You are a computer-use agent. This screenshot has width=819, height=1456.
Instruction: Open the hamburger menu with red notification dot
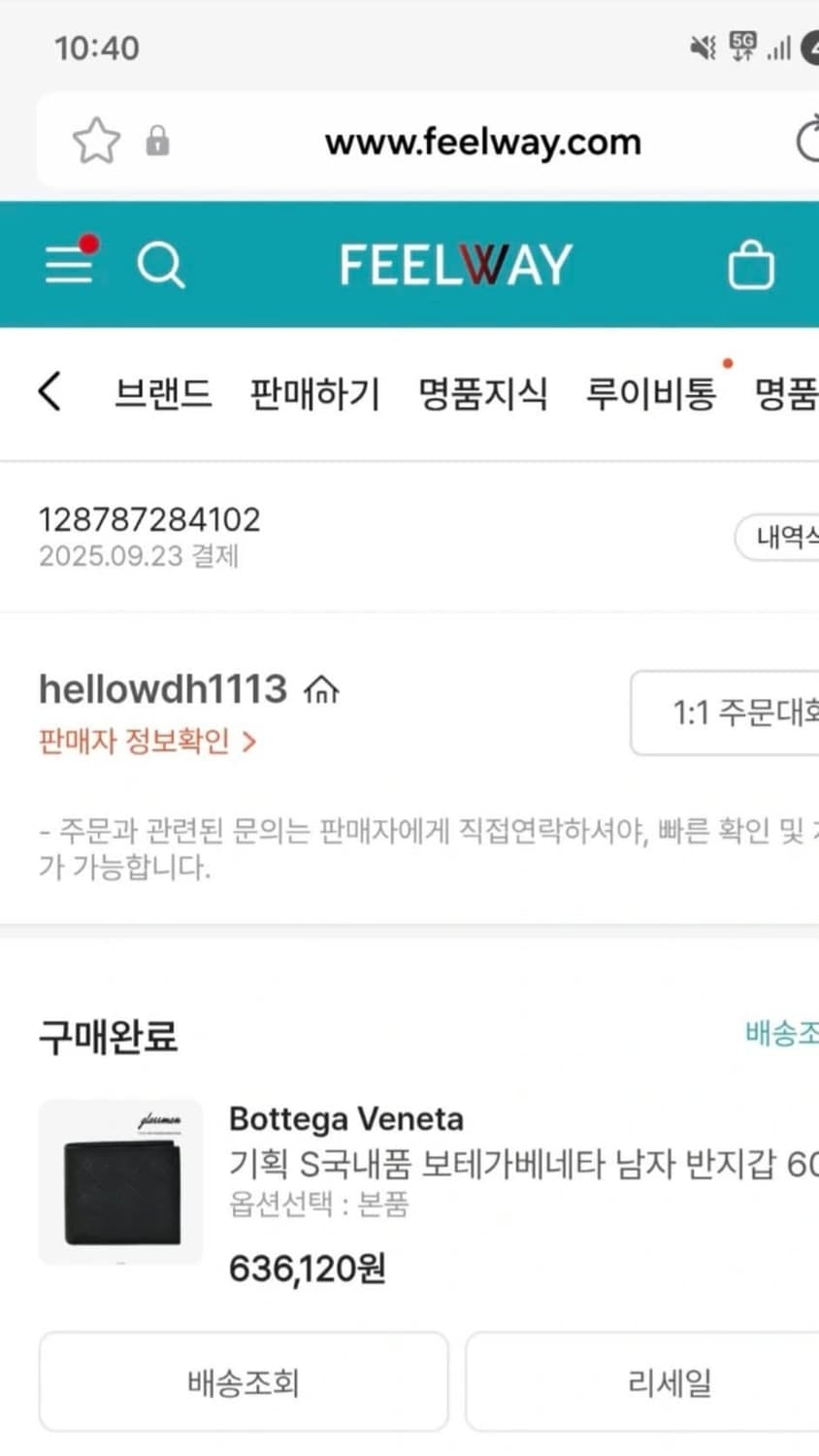[67, 266]
